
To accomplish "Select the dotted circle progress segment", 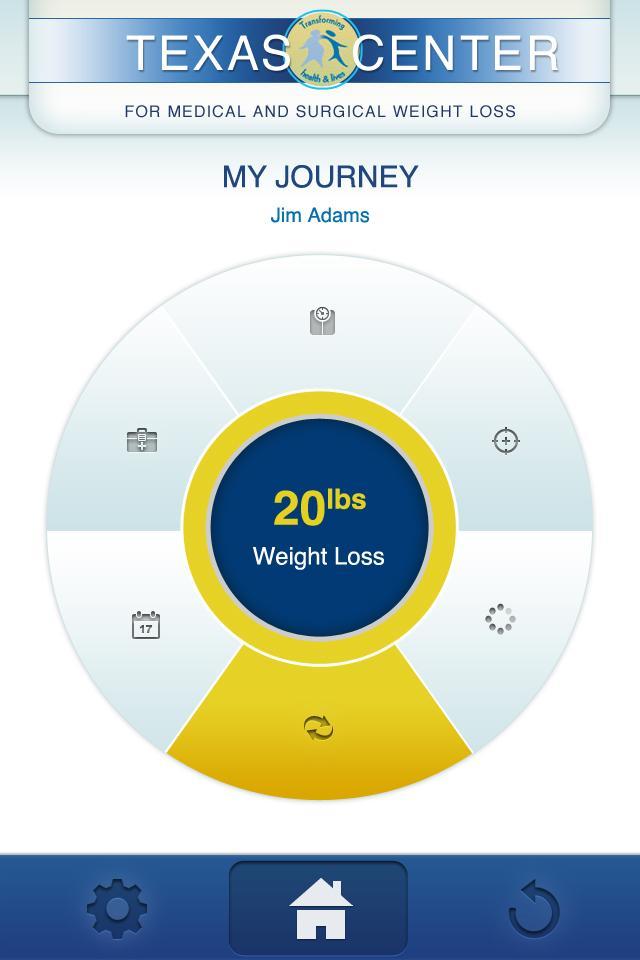I will [x=500, y=619].
